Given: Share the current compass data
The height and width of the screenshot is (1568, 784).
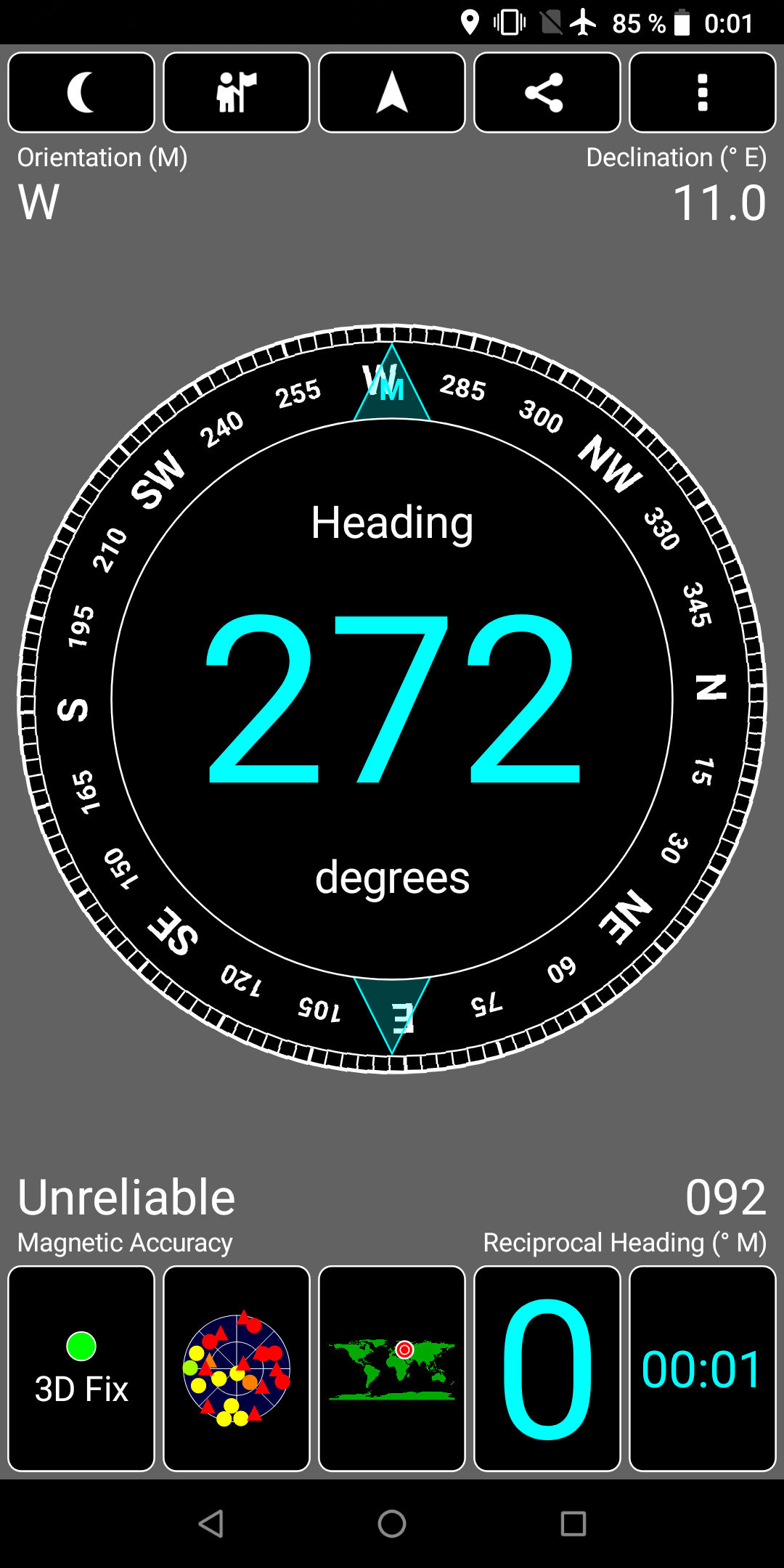Looking at the screenshot, I should click(x=547, y=92).
